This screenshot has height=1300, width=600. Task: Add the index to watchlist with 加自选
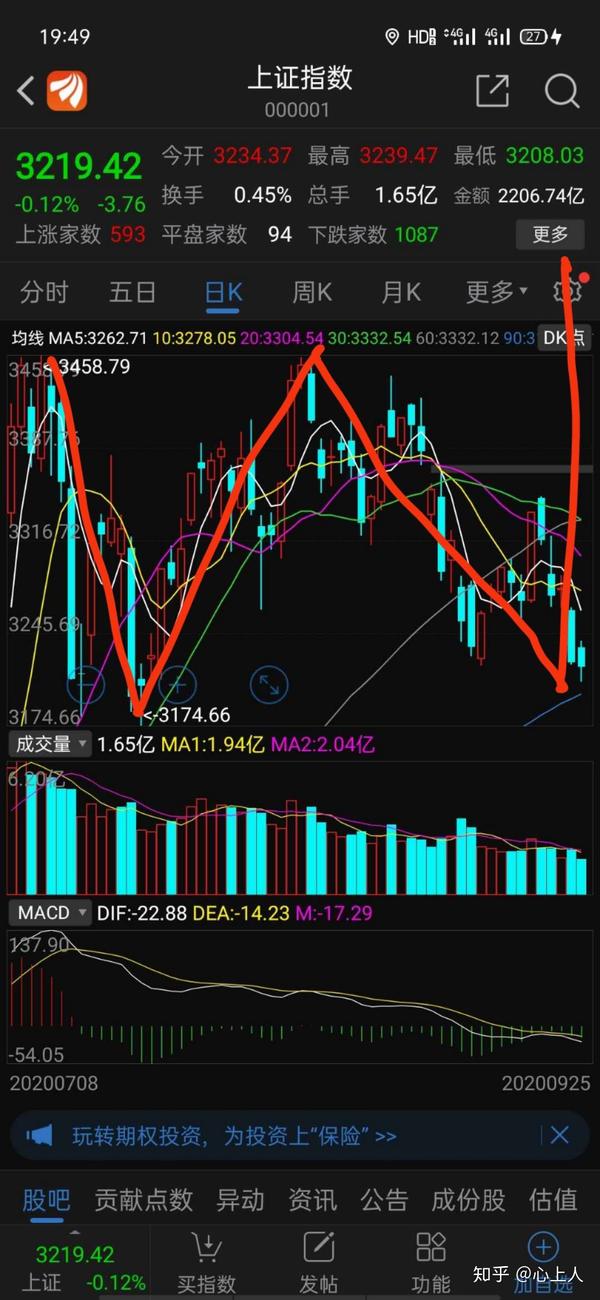[x=543, y=1262]
